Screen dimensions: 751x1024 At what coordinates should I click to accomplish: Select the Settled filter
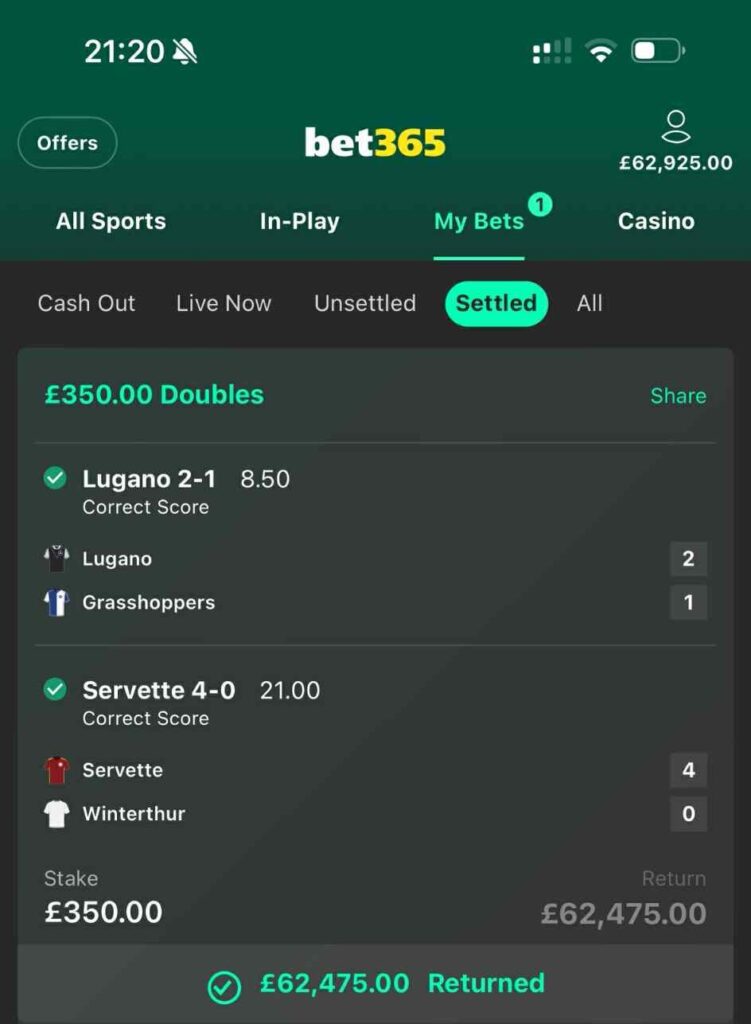496,303
